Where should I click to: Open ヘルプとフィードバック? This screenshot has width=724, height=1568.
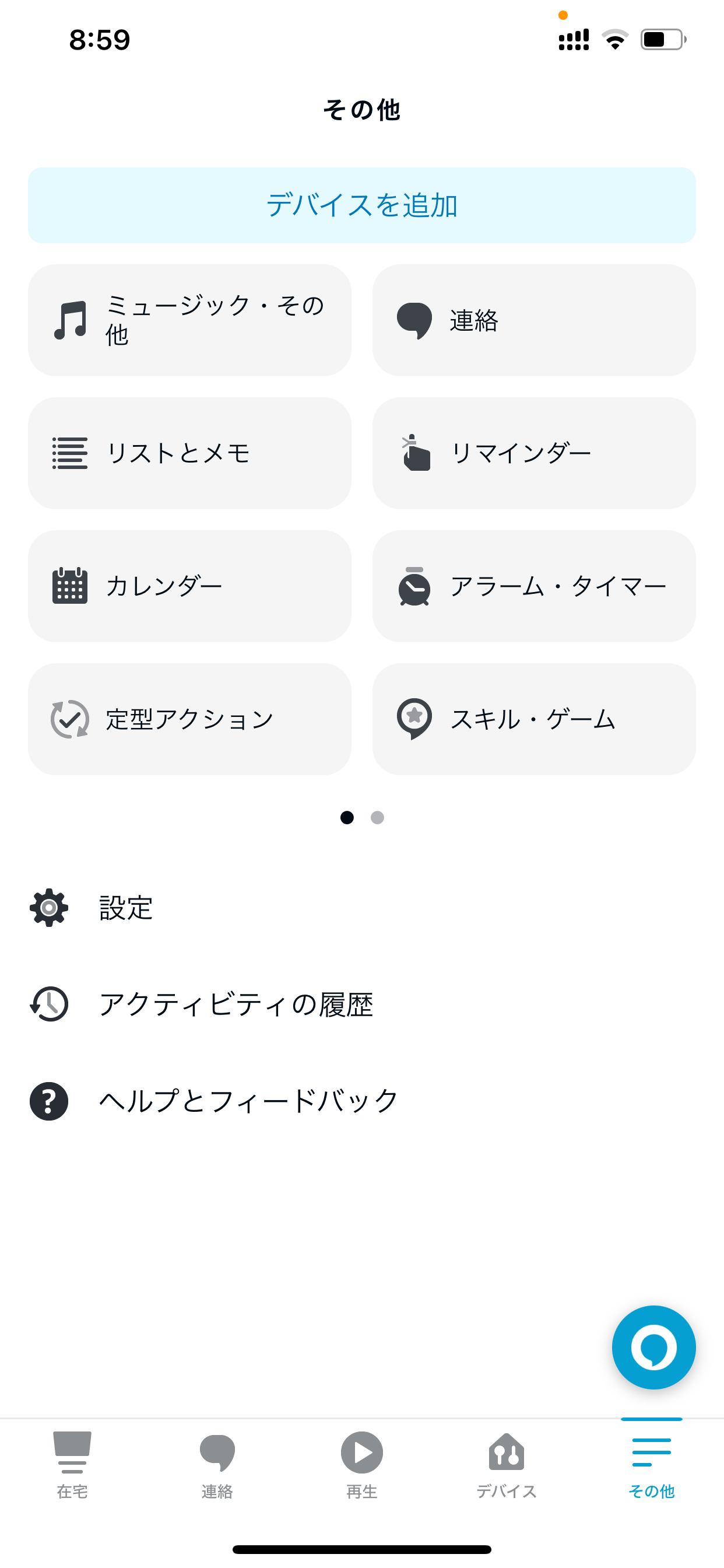(362, 1101)
